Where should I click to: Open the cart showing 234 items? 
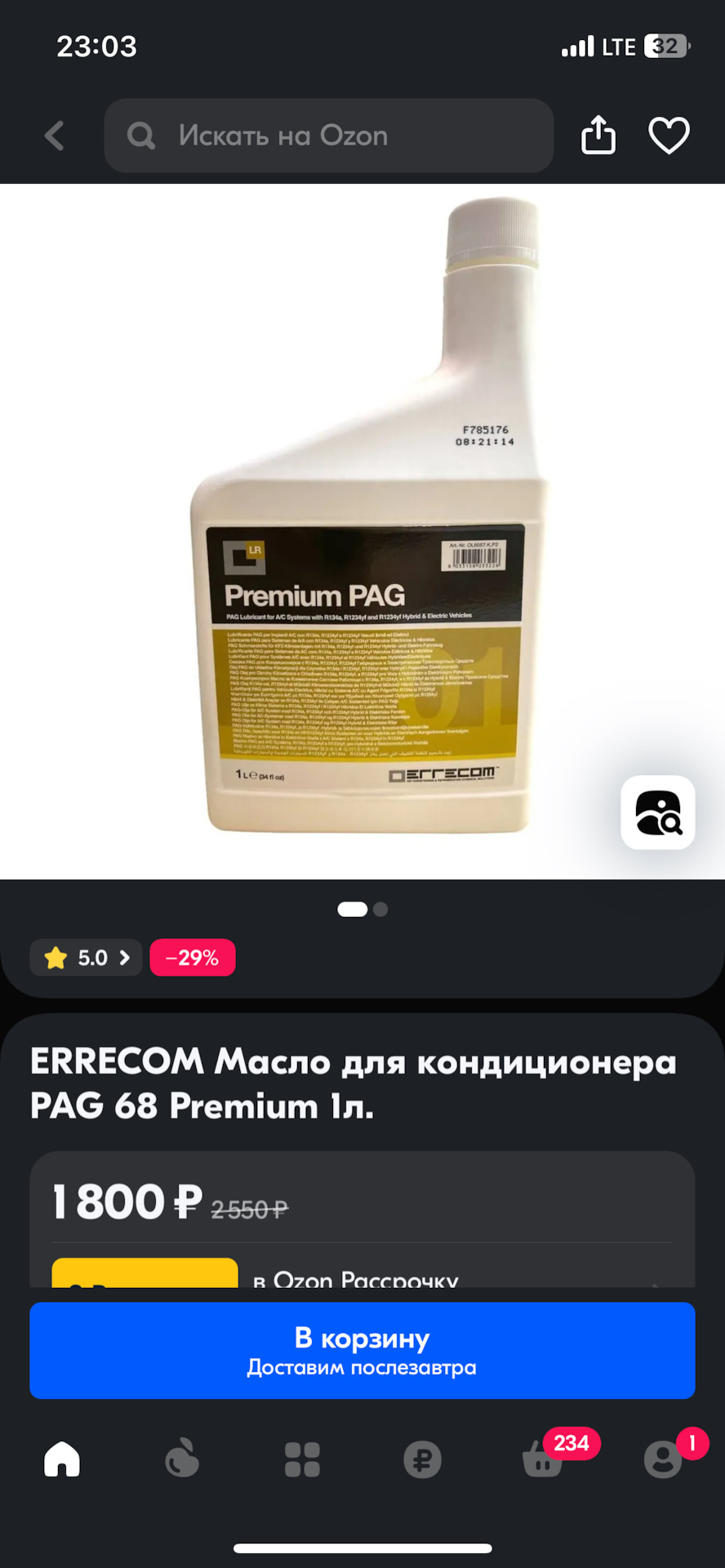pos(542,1460)
